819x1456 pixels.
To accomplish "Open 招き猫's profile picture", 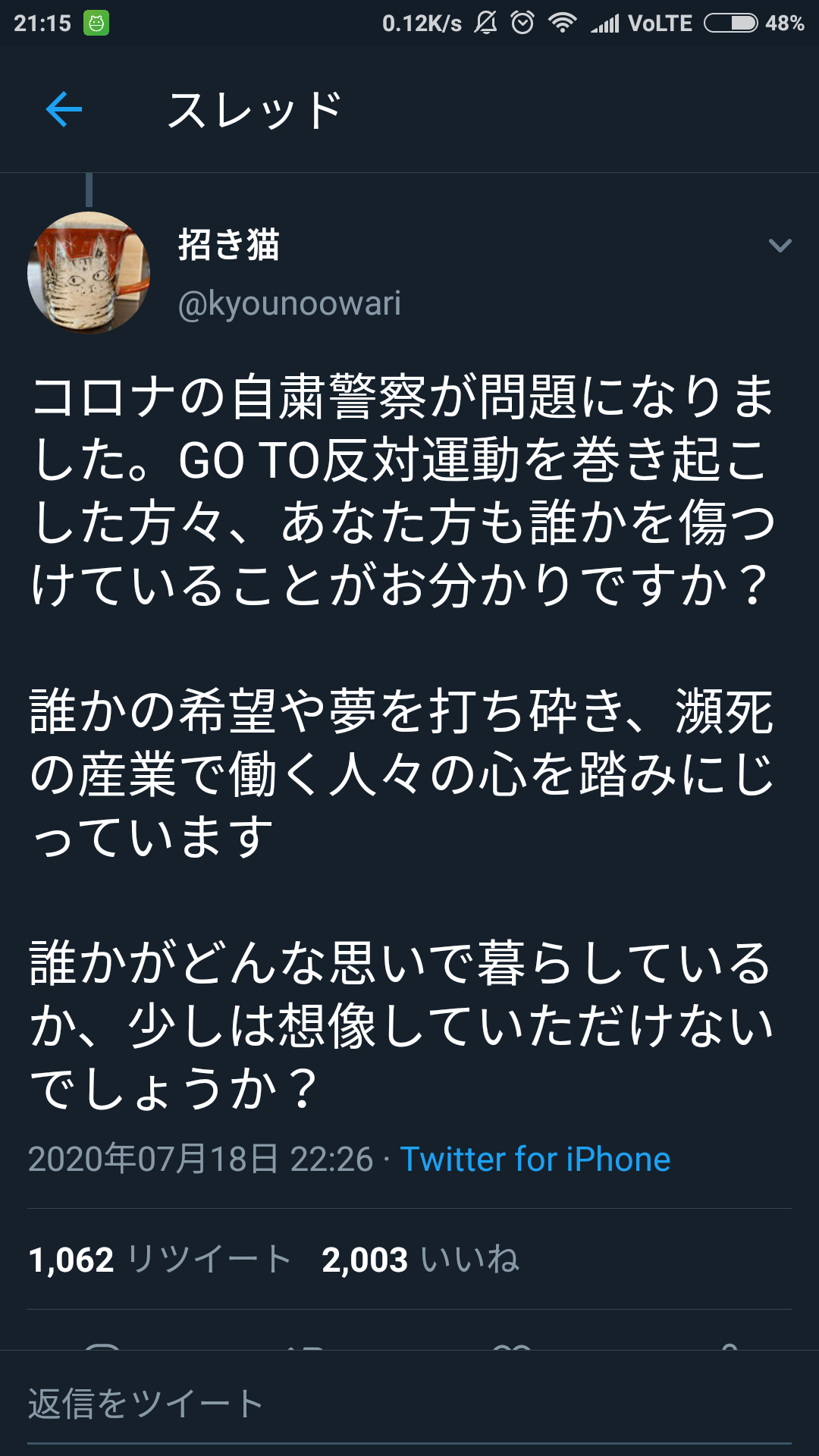I will [x=89, y=272].
